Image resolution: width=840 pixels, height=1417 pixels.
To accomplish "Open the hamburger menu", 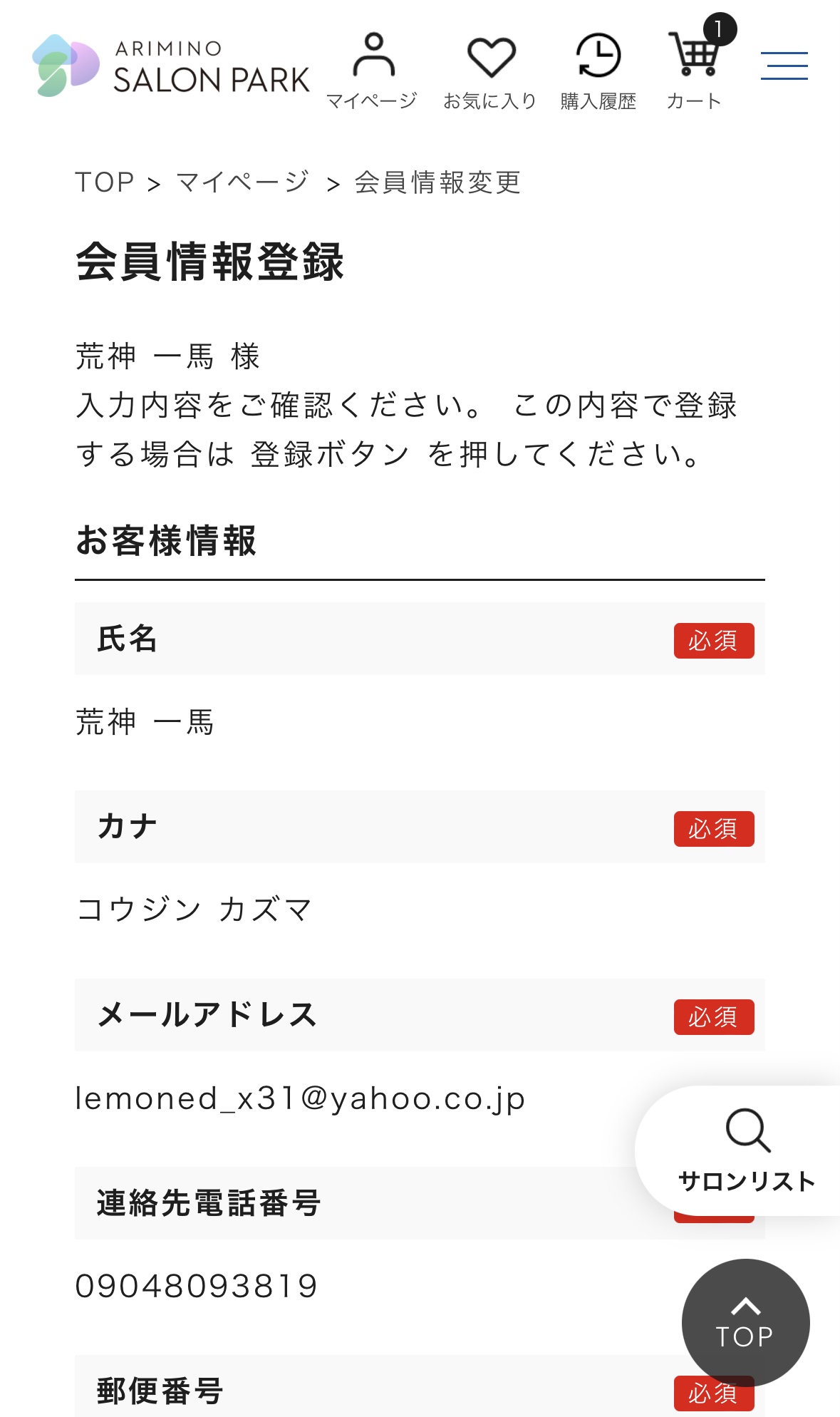I will click(x=784, y=66).
